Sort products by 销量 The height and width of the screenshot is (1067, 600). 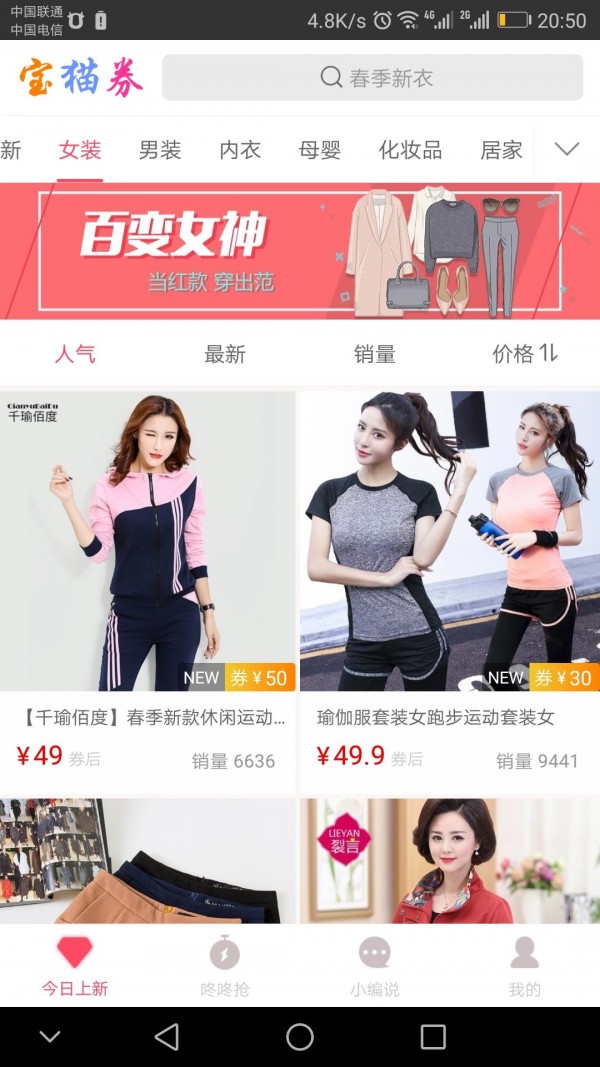375,354
